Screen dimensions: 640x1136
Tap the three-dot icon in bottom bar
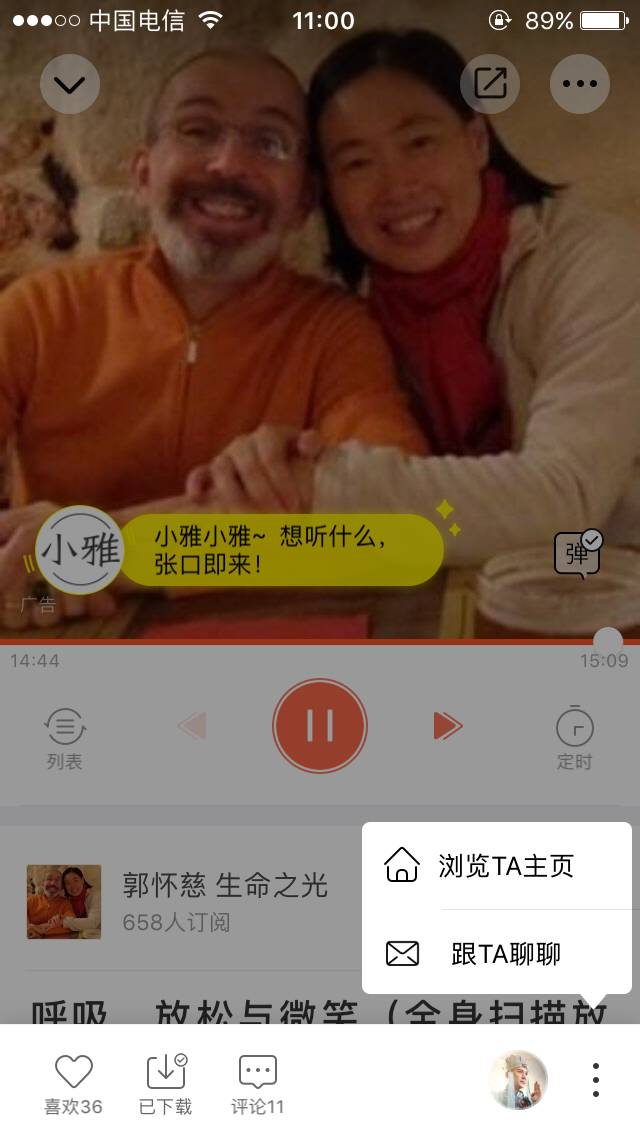(596, 1080)
